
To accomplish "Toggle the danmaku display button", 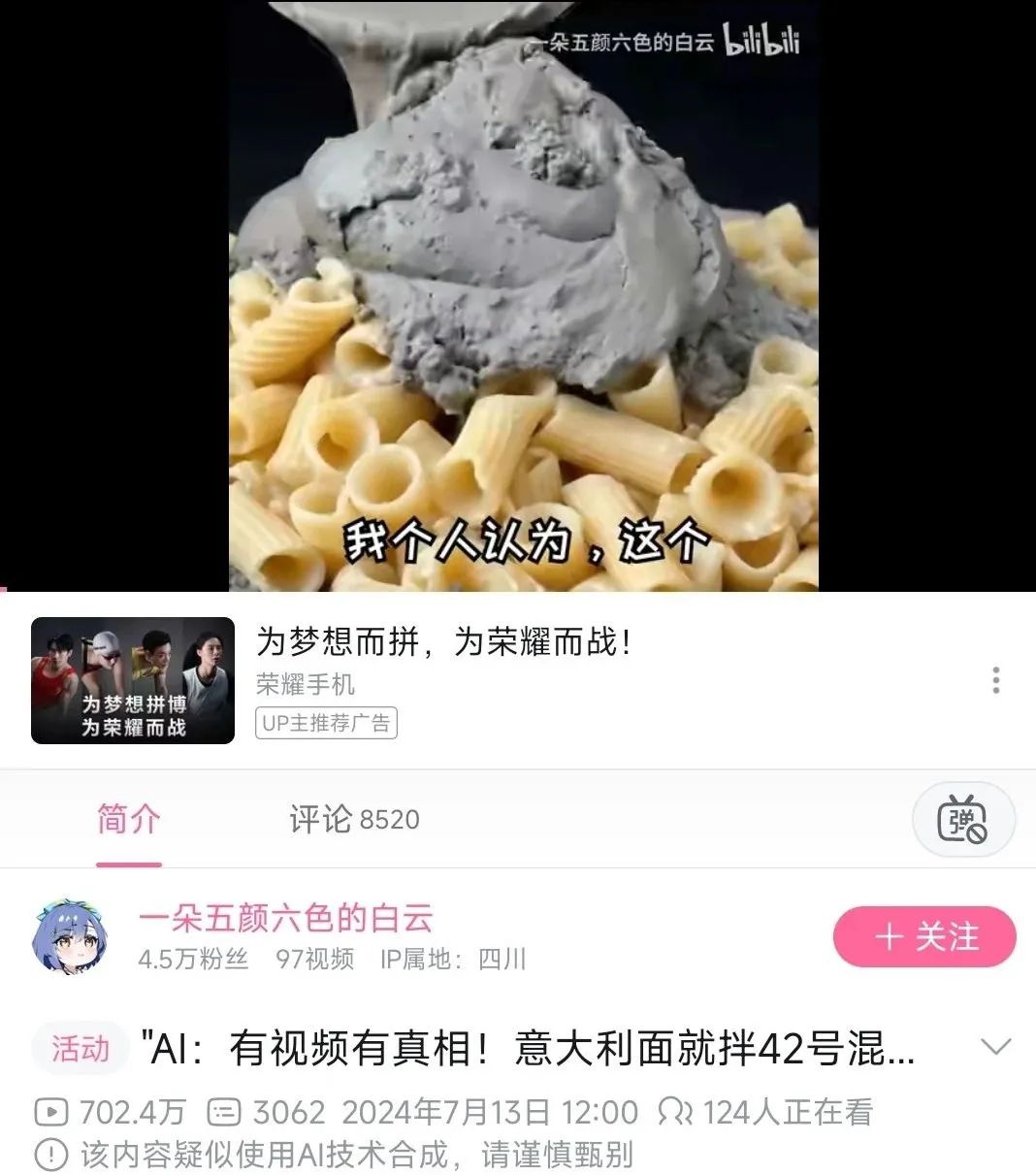I will point(962,821).
